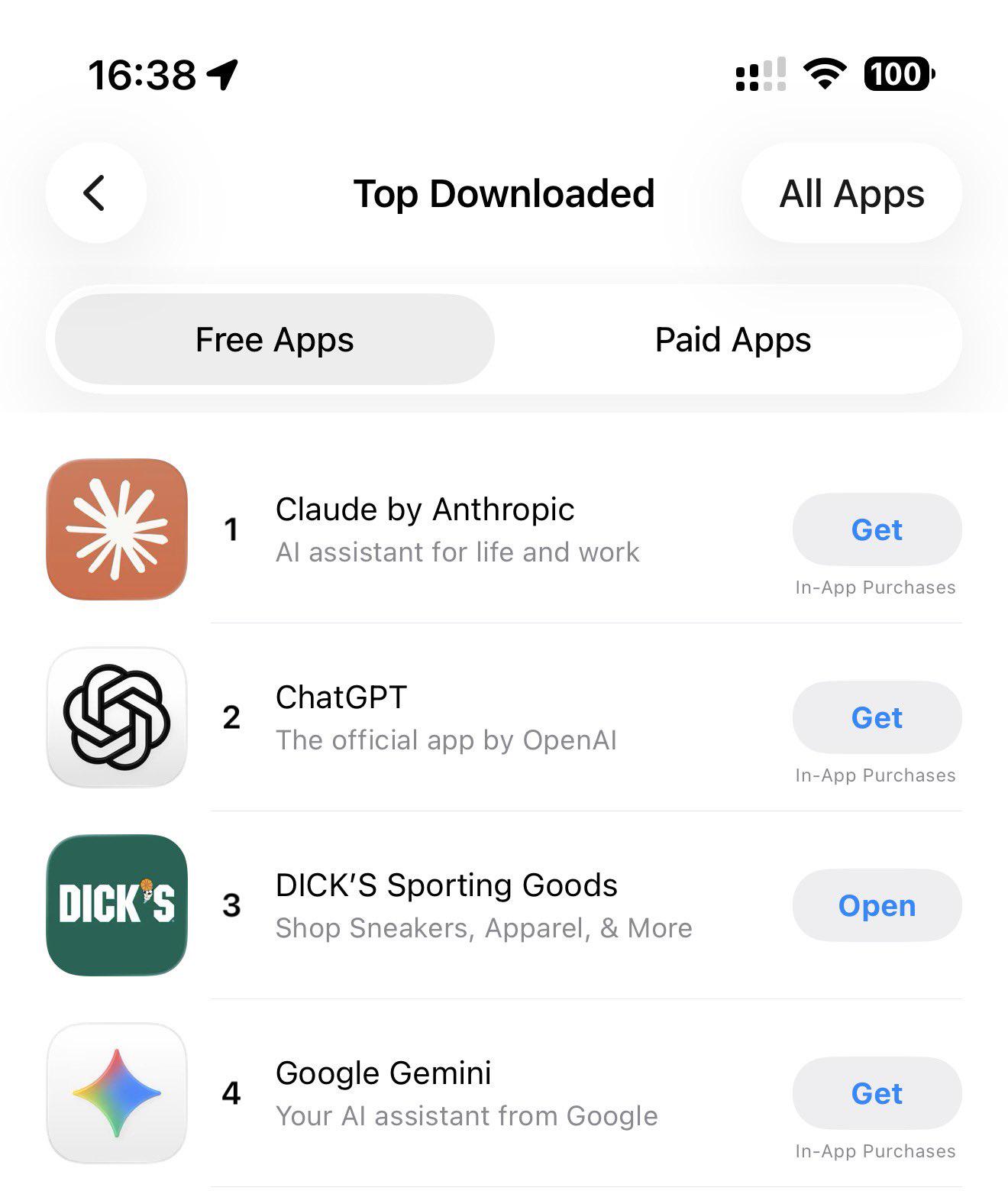Image resolution: width=1008 pixels, height=1191 pixels.
Task: Go back from Top Downloaded
Action: [95, 193]
